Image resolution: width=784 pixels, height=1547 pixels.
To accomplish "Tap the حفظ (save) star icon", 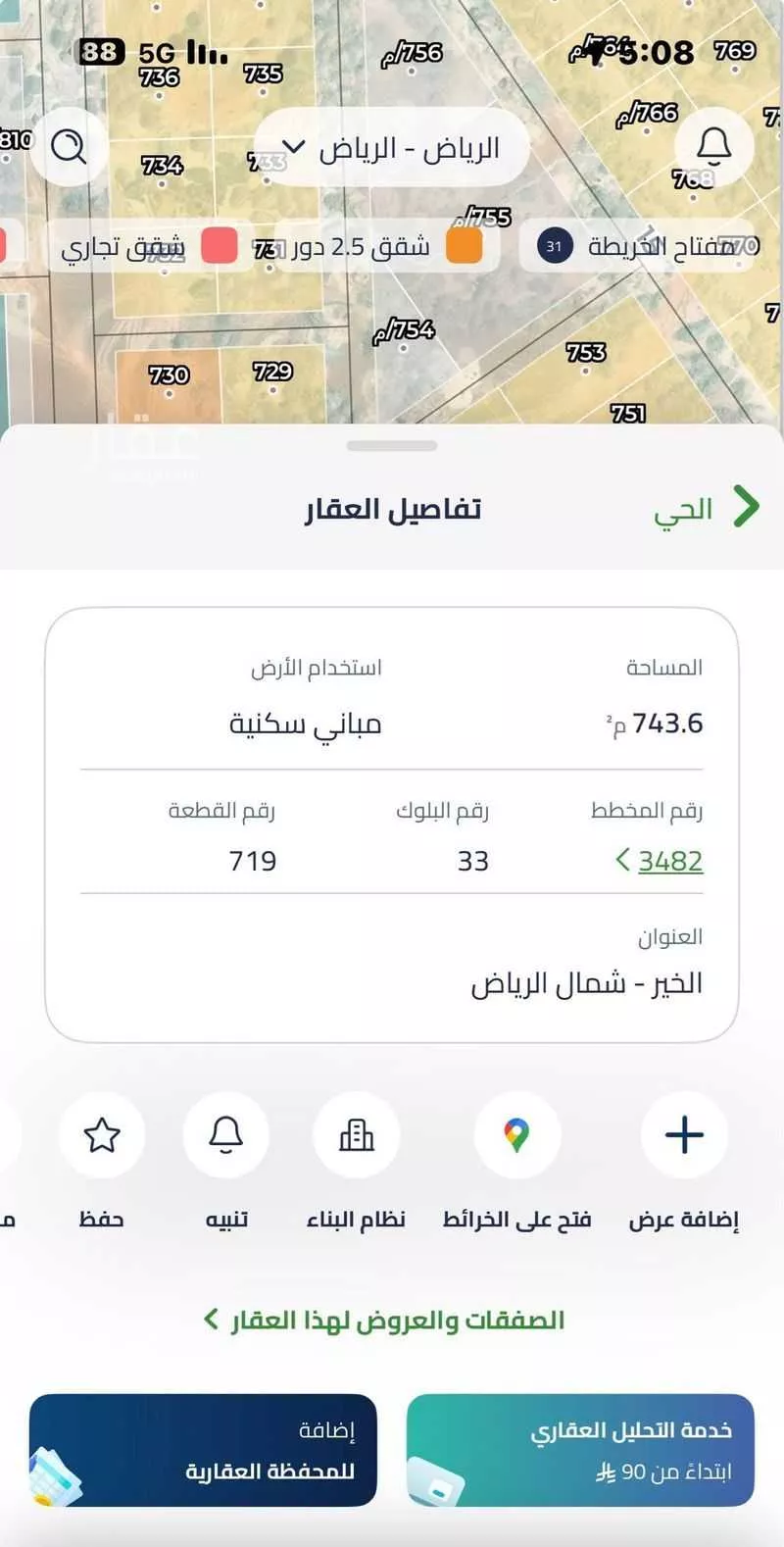I will (x=102, y=1134).
